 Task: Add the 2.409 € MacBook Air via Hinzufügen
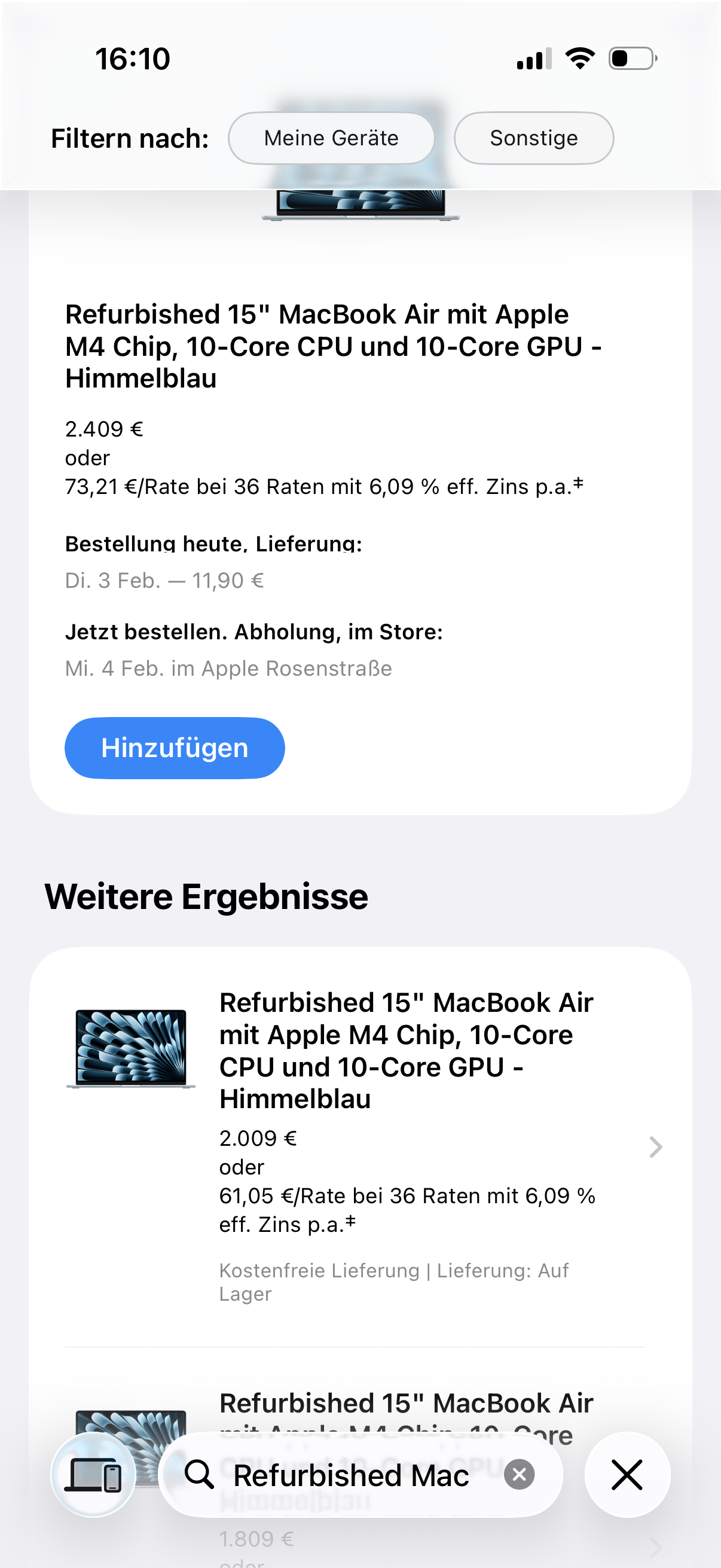(175, 748)
